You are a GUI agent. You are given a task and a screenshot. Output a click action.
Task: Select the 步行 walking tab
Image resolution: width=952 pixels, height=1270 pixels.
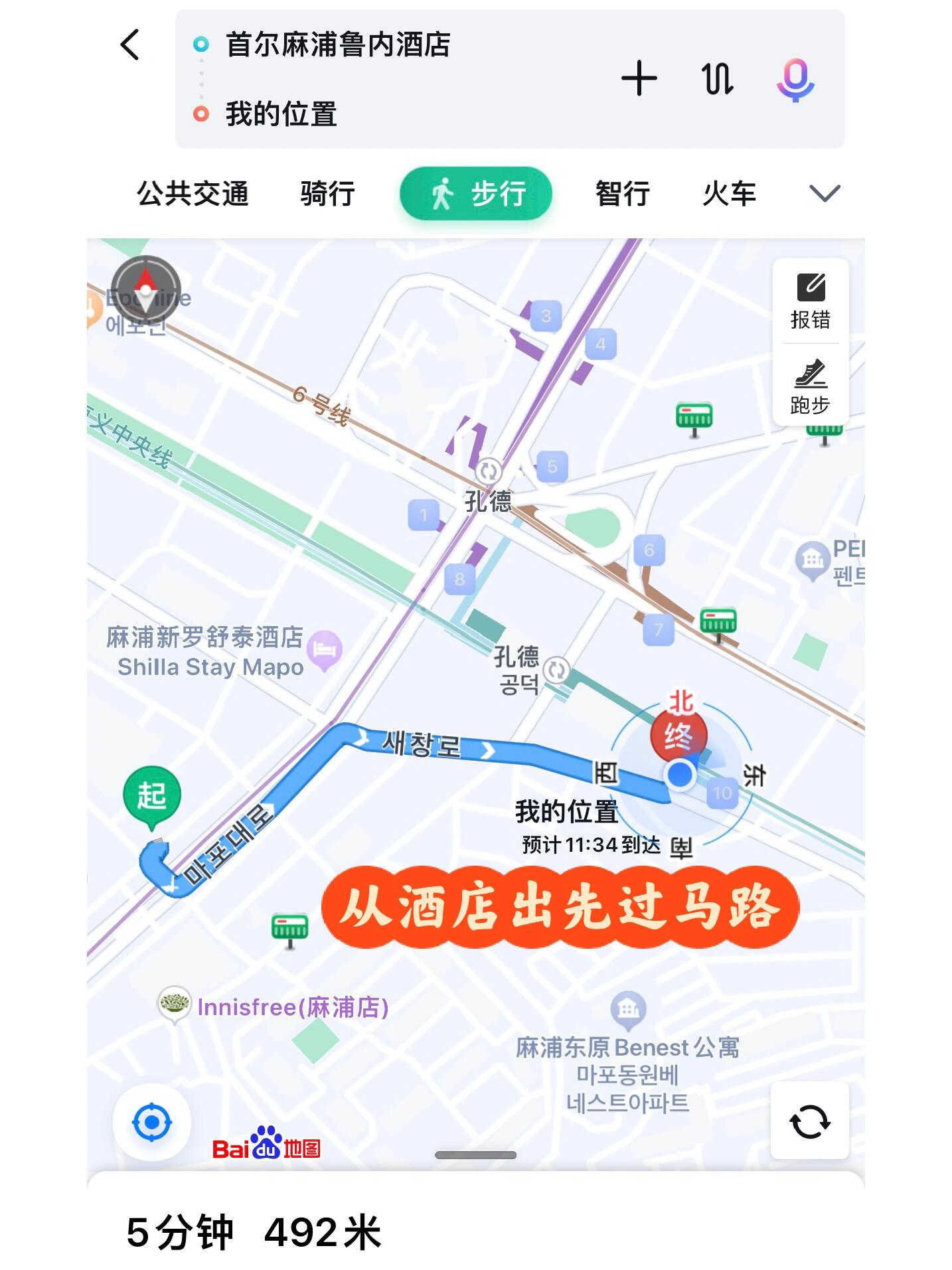[476, 194]
